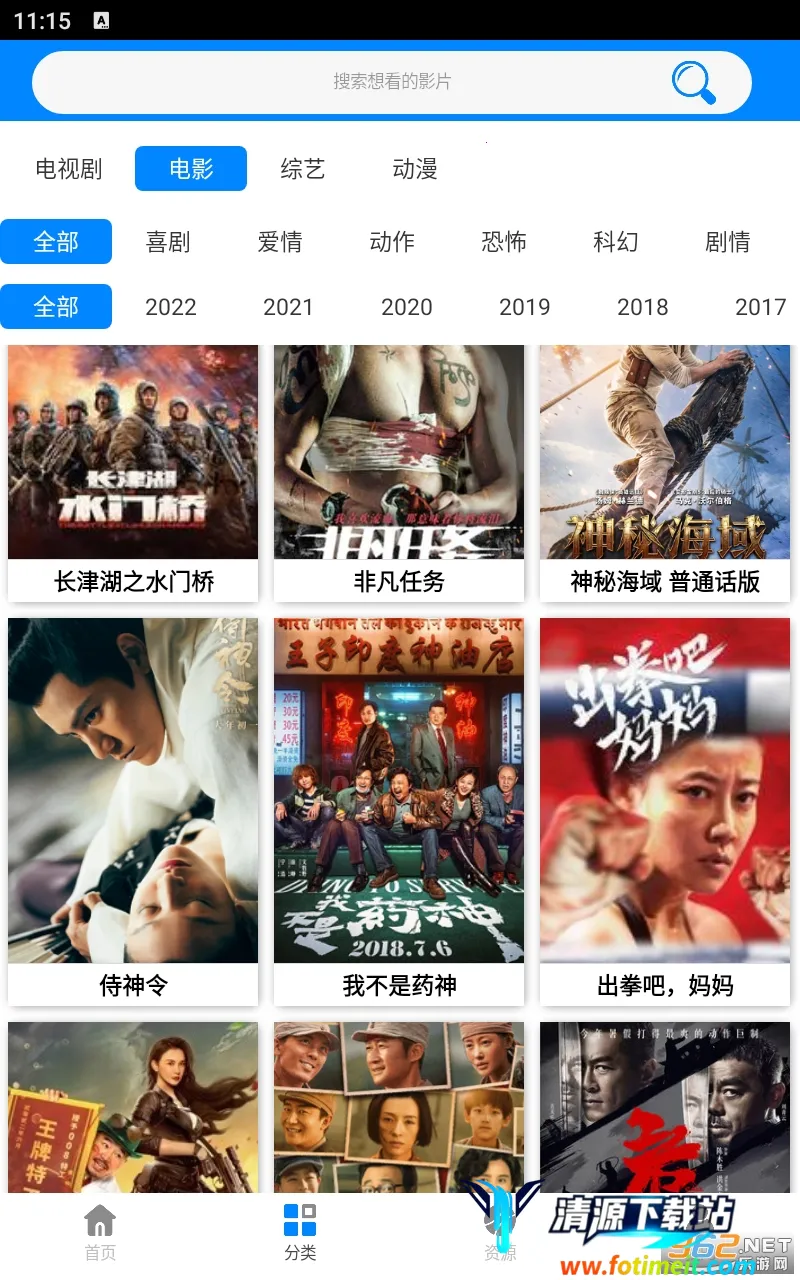Screen dimensions: 800x1280
Task: Show movies from 2020
Action: 407,307
